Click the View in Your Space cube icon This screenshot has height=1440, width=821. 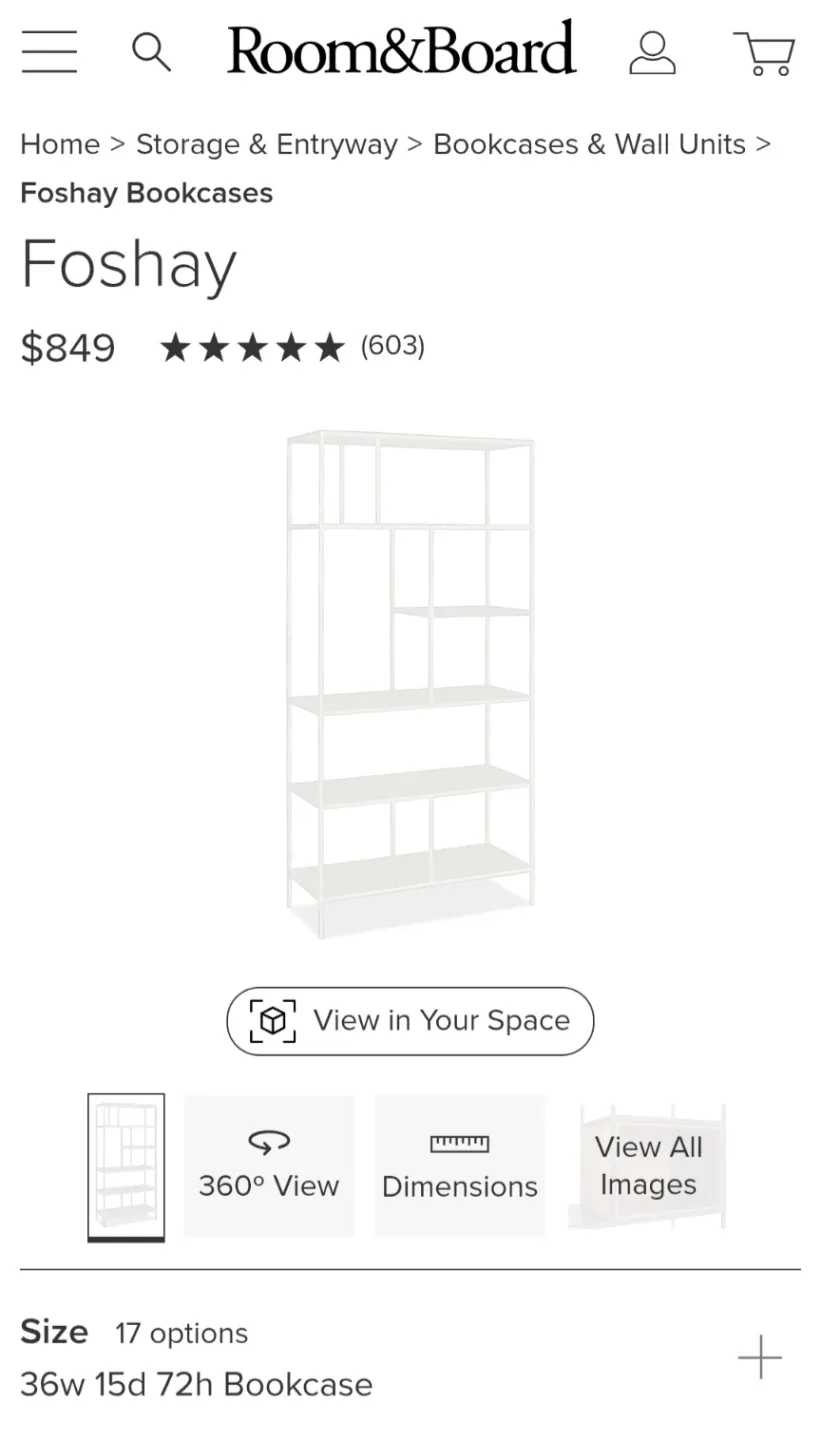(x=271, y=1021)
